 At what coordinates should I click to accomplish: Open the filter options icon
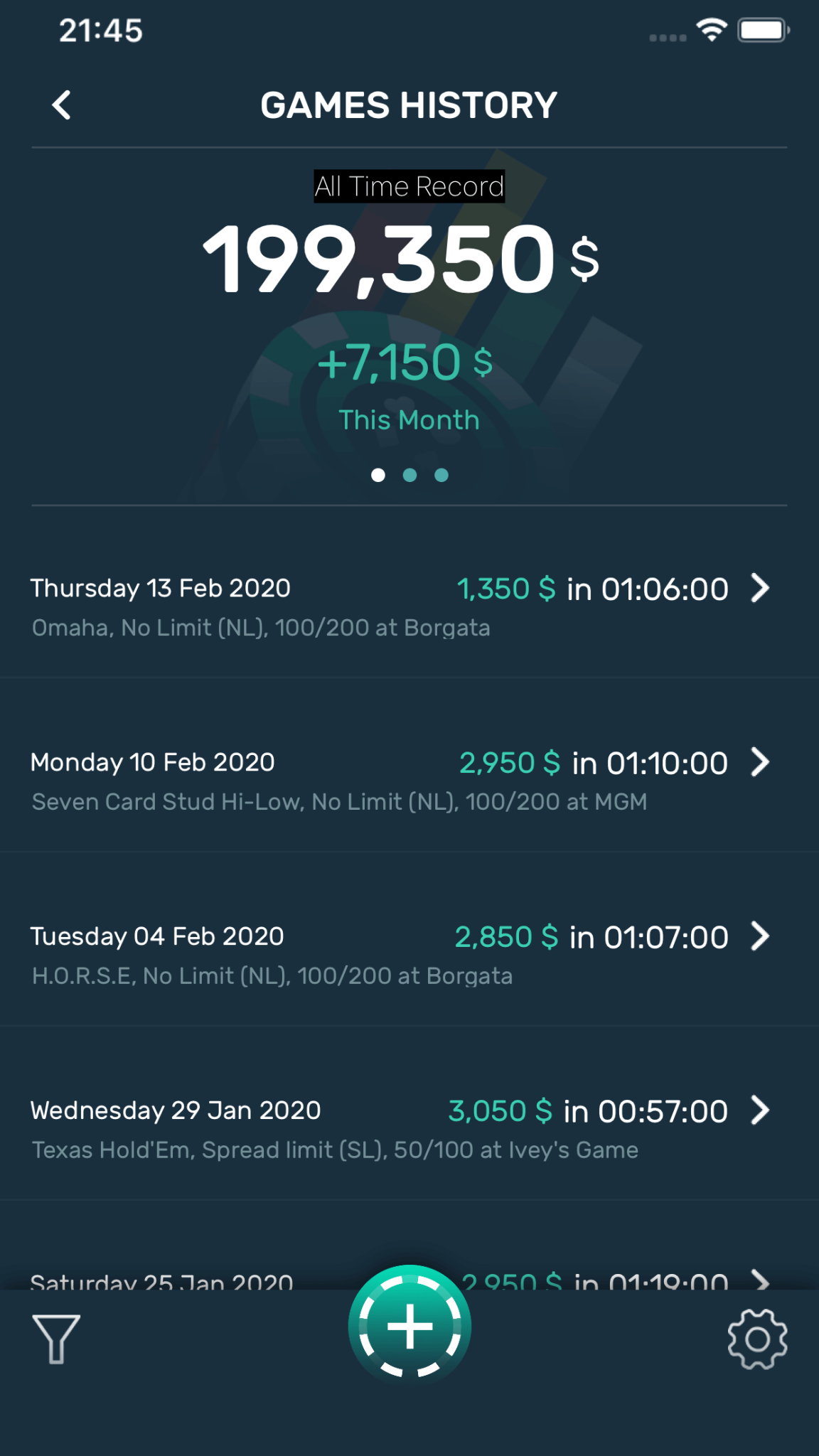(57, 1335)
